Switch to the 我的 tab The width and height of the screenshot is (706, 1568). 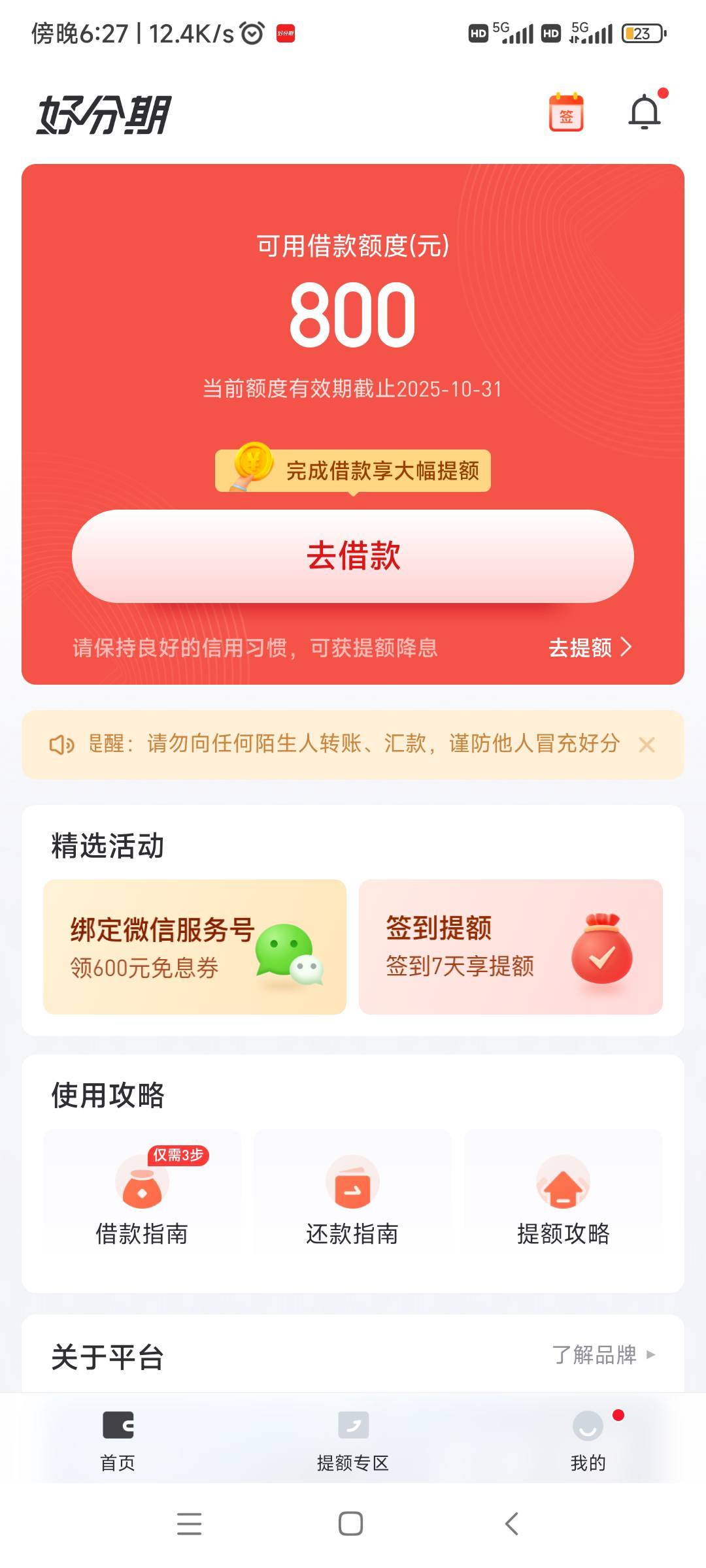coord(588,1440)
